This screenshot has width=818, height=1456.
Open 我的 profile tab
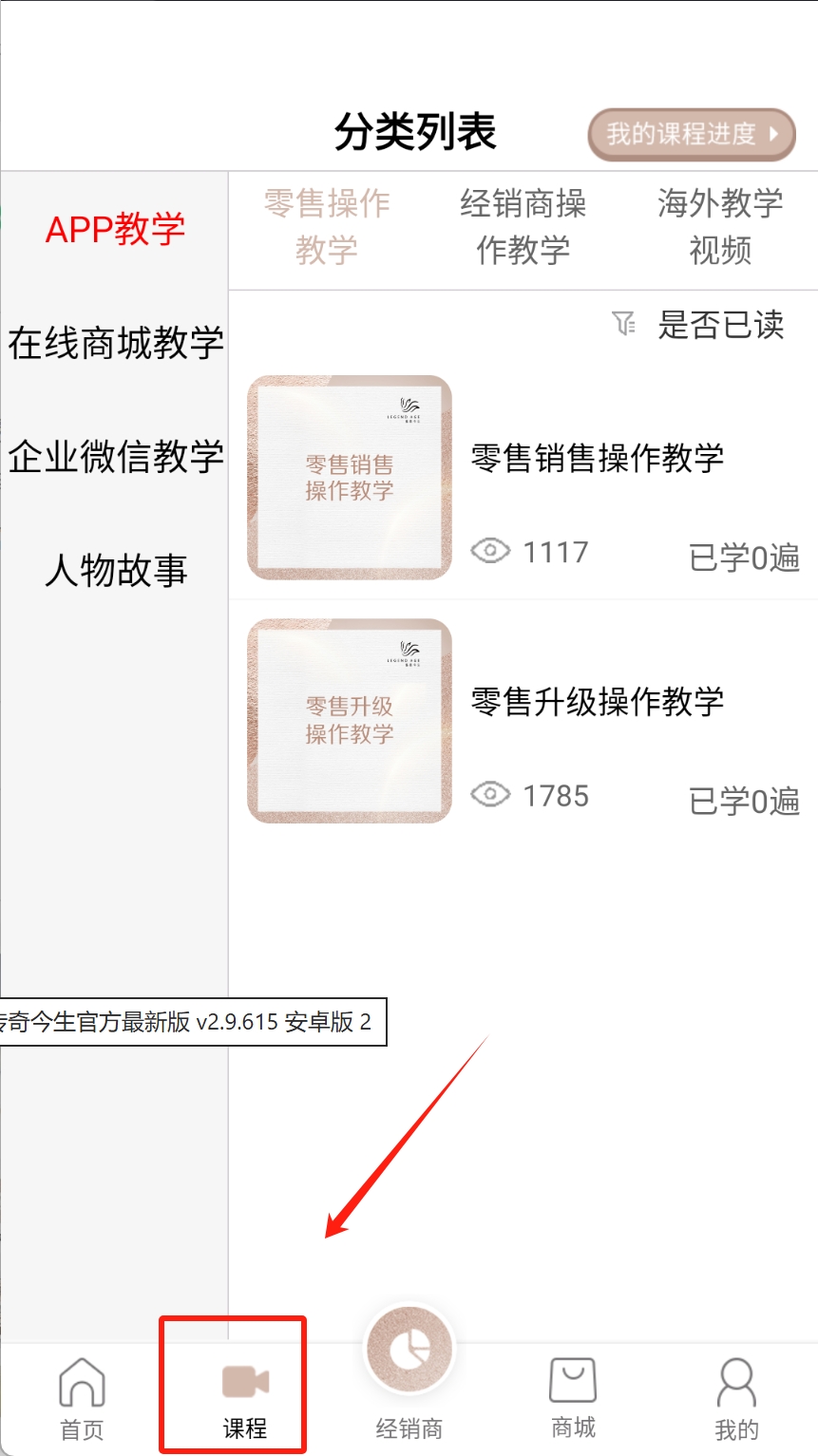point(736,1398)
